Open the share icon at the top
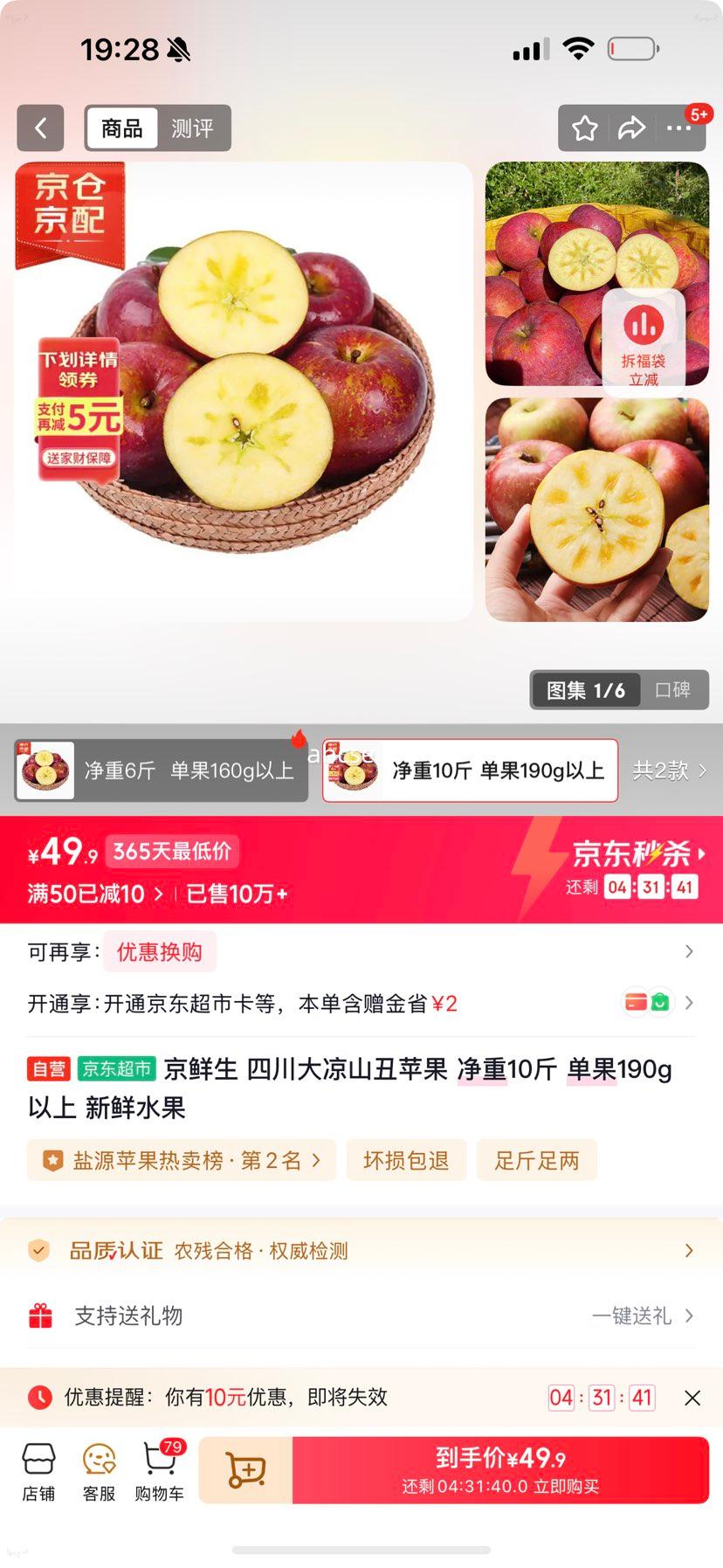723x1568 pixels. coord(630,128)
